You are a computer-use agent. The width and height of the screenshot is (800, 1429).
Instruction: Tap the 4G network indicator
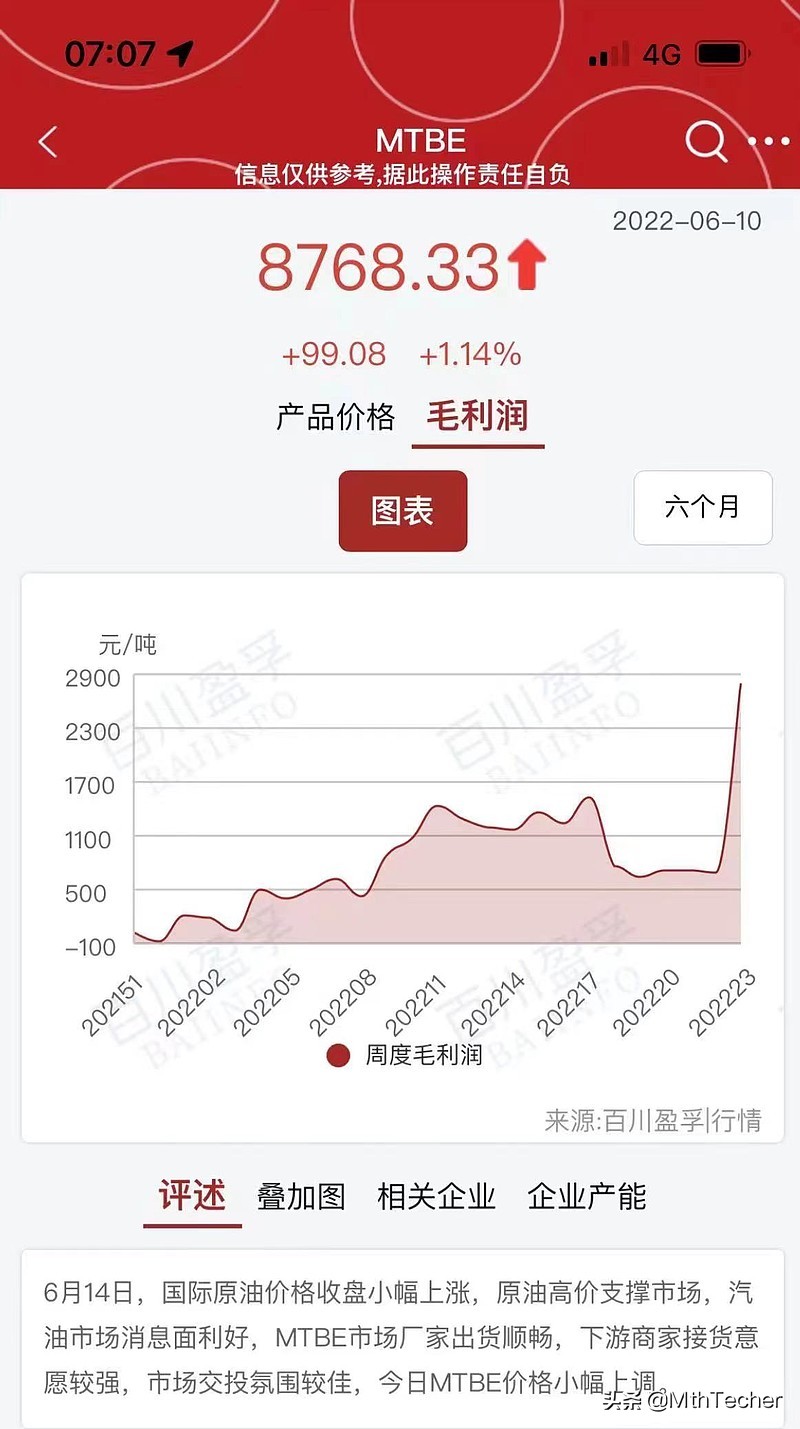click(x=662, y=53)
